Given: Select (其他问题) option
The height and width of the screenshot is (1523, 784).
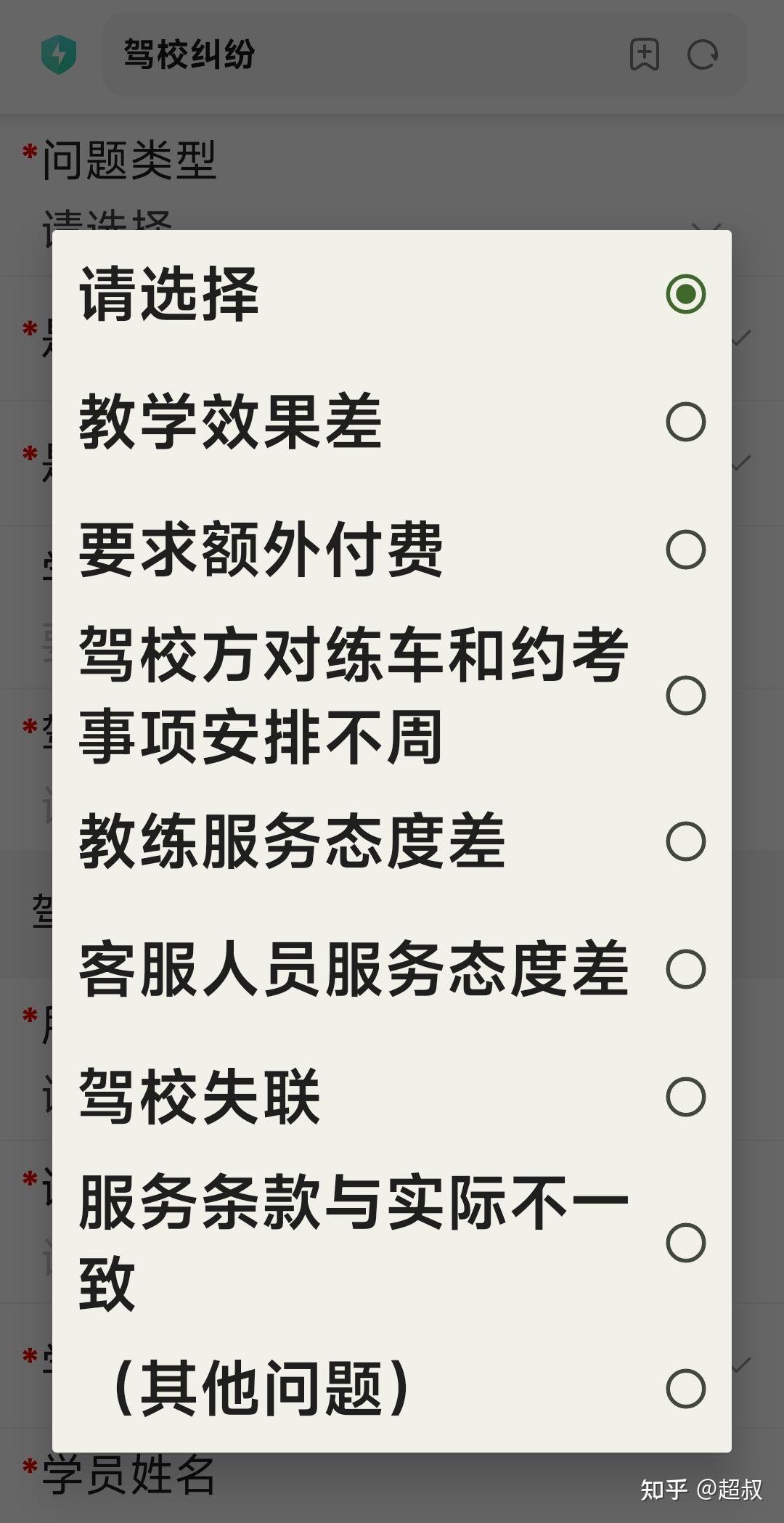Looking at the screenshot, I should 392,1389.
